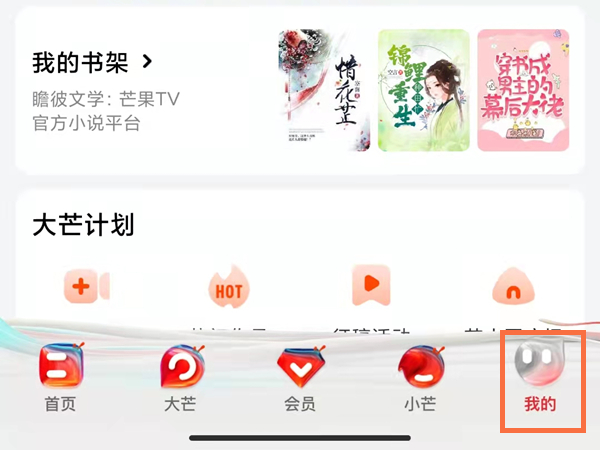Tap the play icon in 大芒计划
The image size is (600, 450).
click(x=370, y=288)
